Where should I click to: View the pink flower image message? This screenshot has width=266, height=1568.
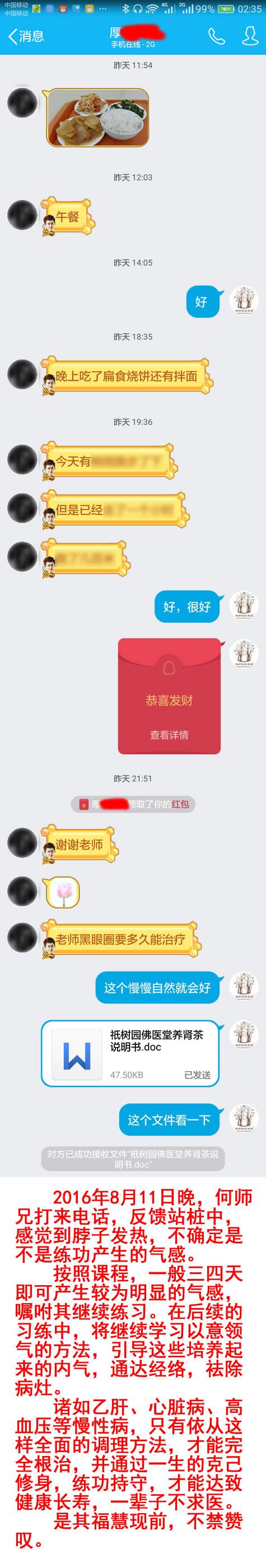(63, 892)
